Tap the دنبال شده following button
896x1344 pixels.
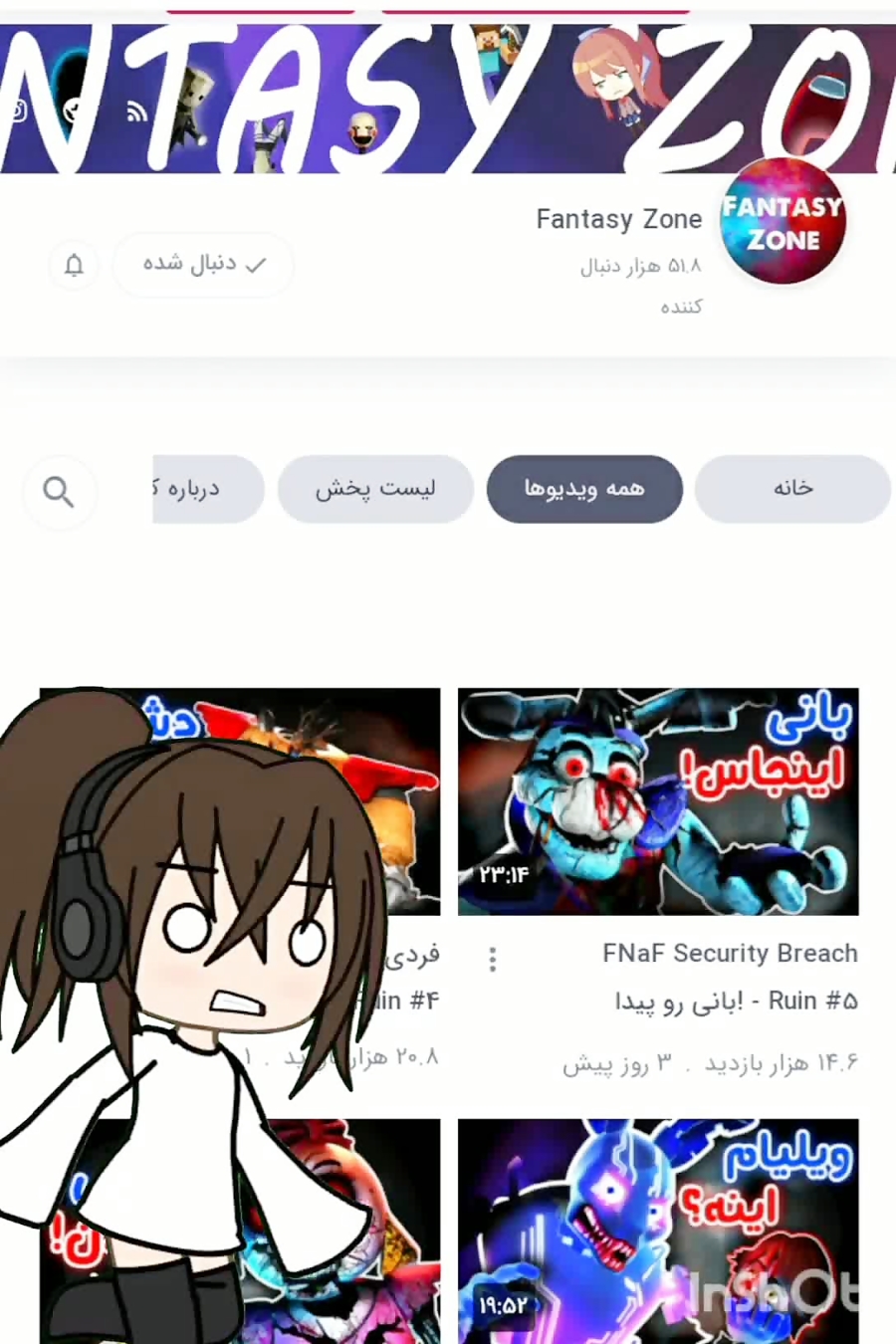click(x=203, y=265)
